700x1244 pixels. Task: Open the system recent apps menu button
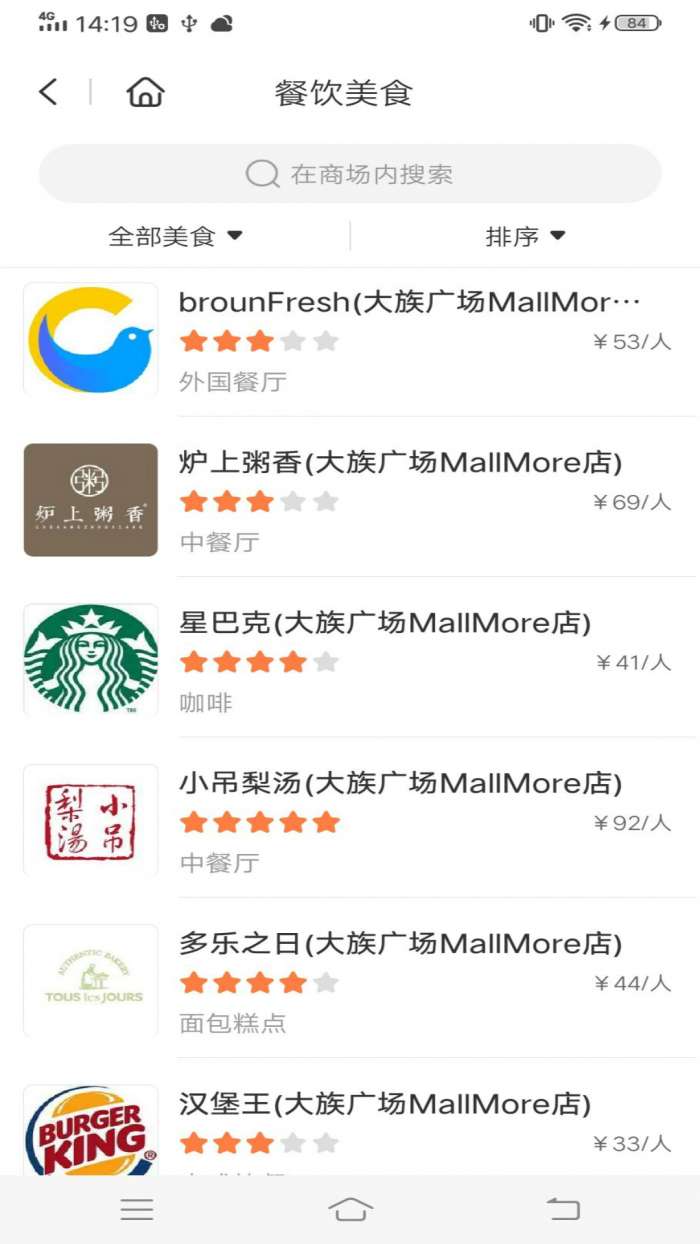(137, 1209)
